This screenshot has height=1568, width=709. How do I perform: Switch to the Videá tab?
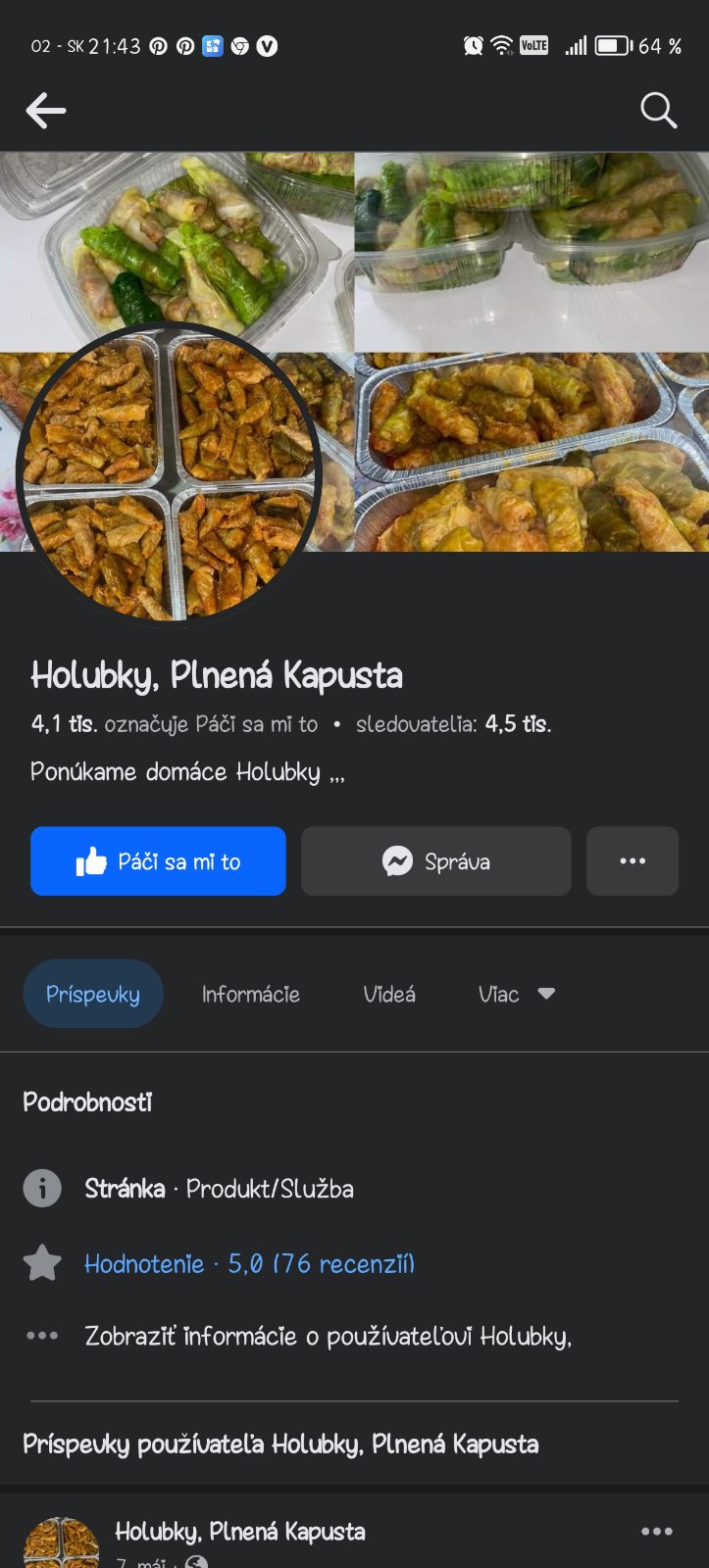(389, 994)
